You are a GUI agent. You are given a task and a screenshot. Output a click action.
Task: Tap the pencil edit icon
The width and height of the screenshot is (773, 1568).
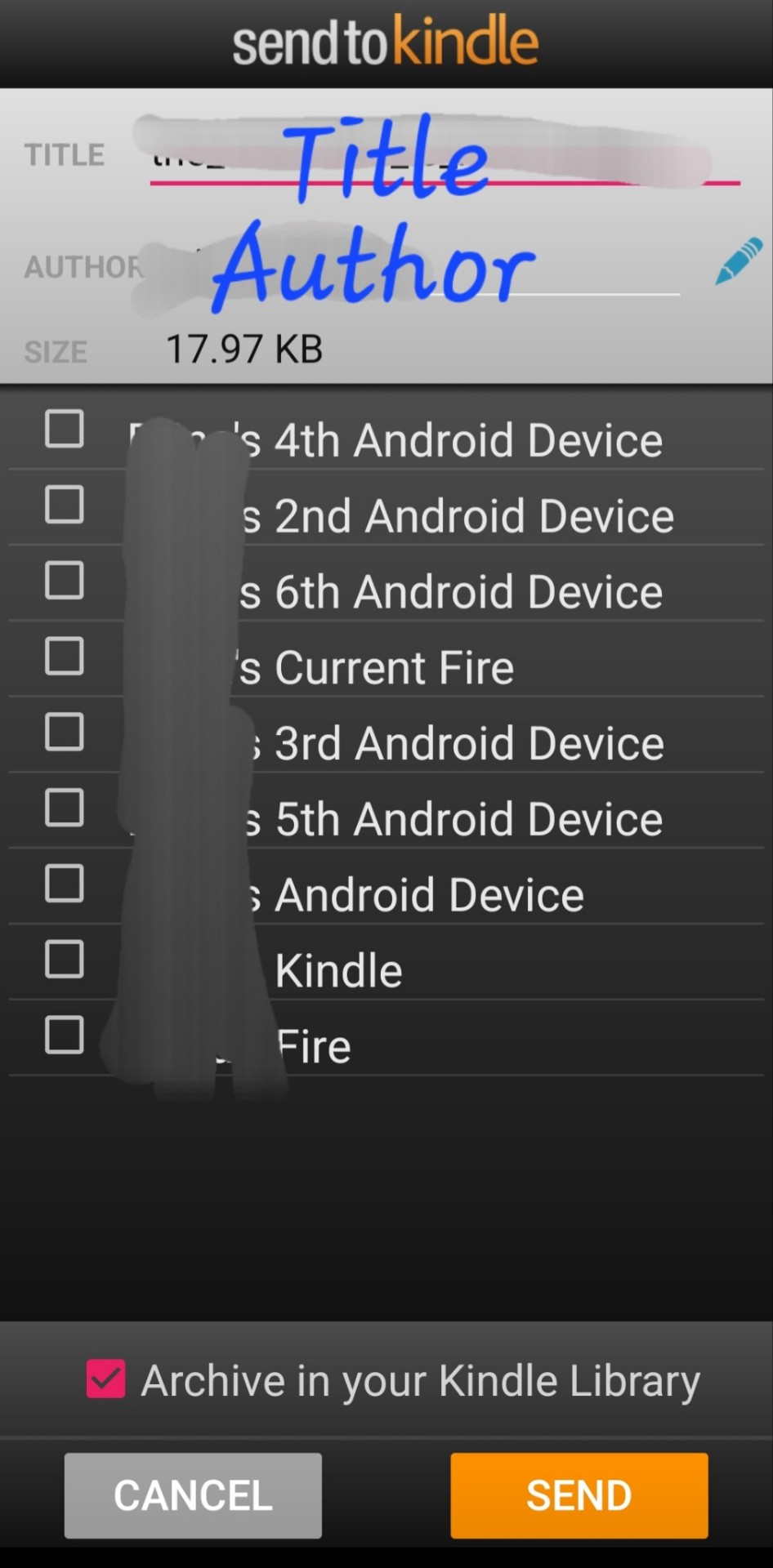coord(738,261)
